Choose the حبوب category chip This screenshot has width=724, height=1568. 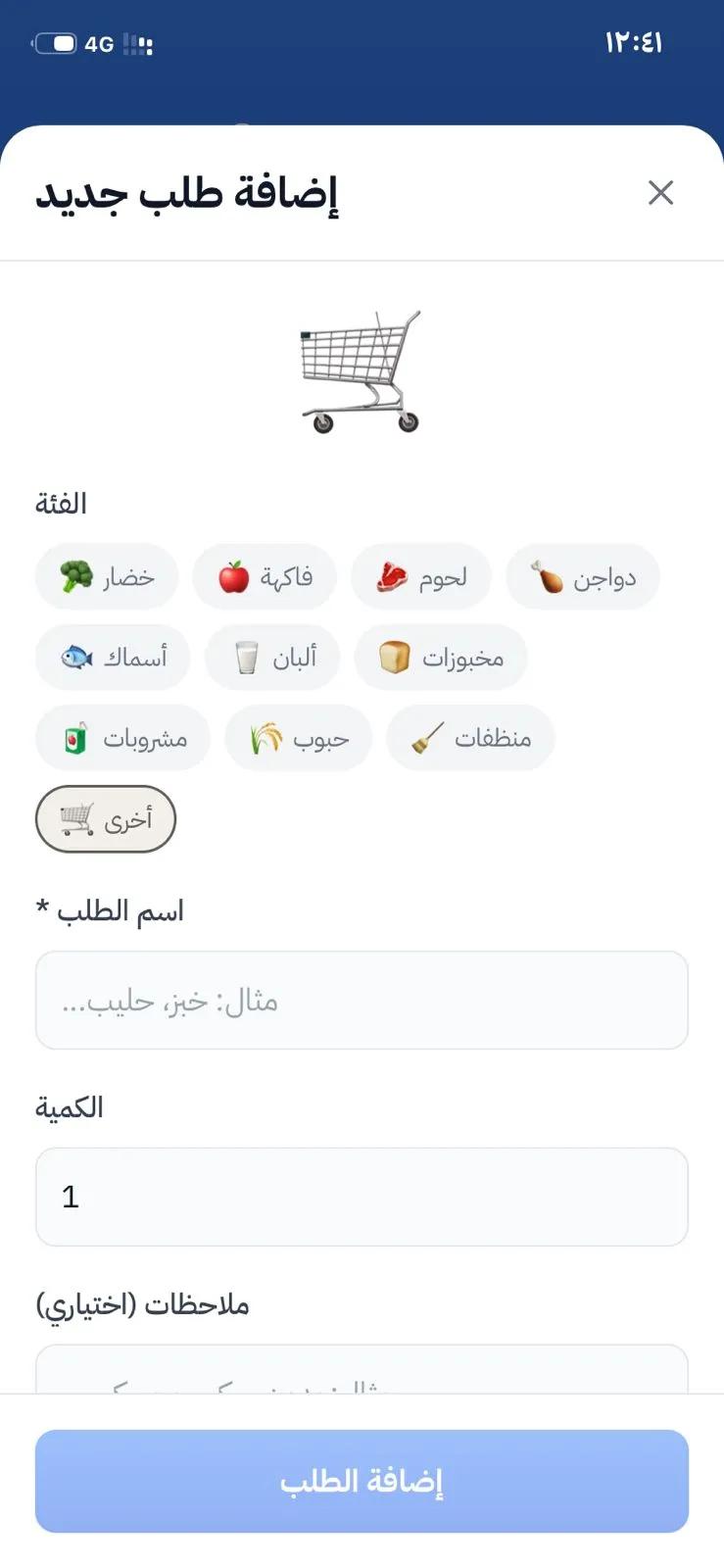(298, 737)
